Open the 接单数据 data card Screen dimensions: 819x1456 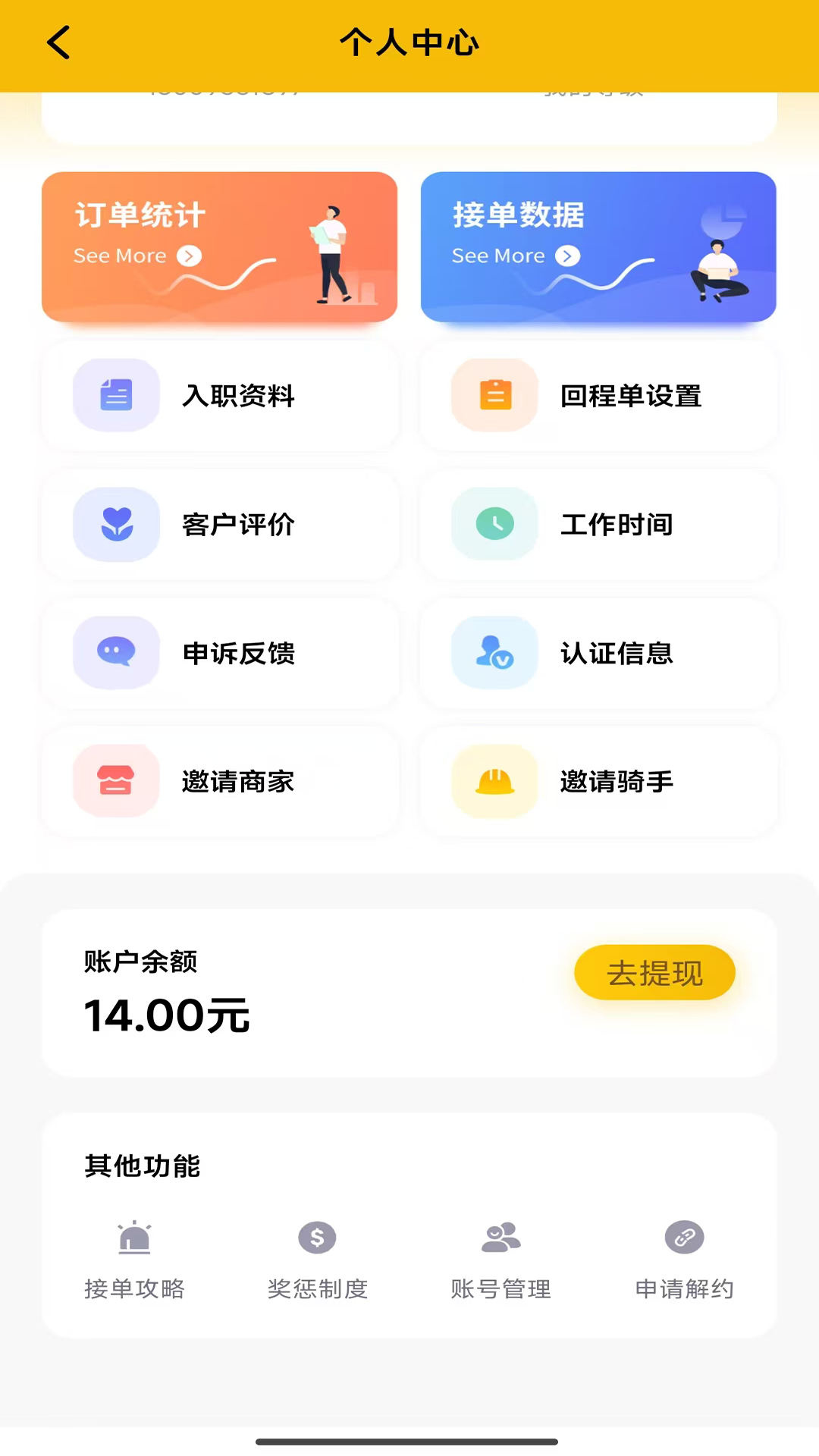click(x=598, y=247)
